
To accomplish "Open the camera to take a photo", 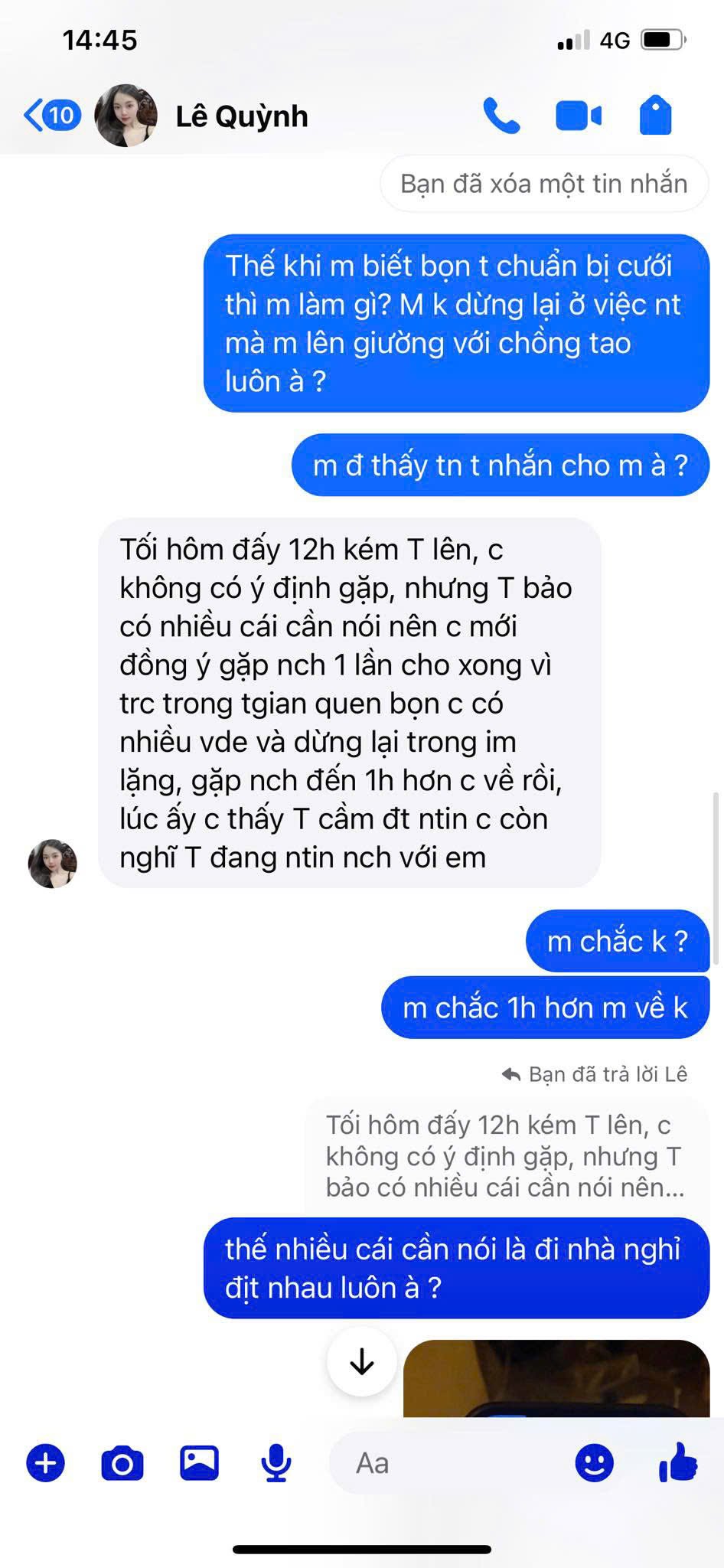I will point(122,1463).
